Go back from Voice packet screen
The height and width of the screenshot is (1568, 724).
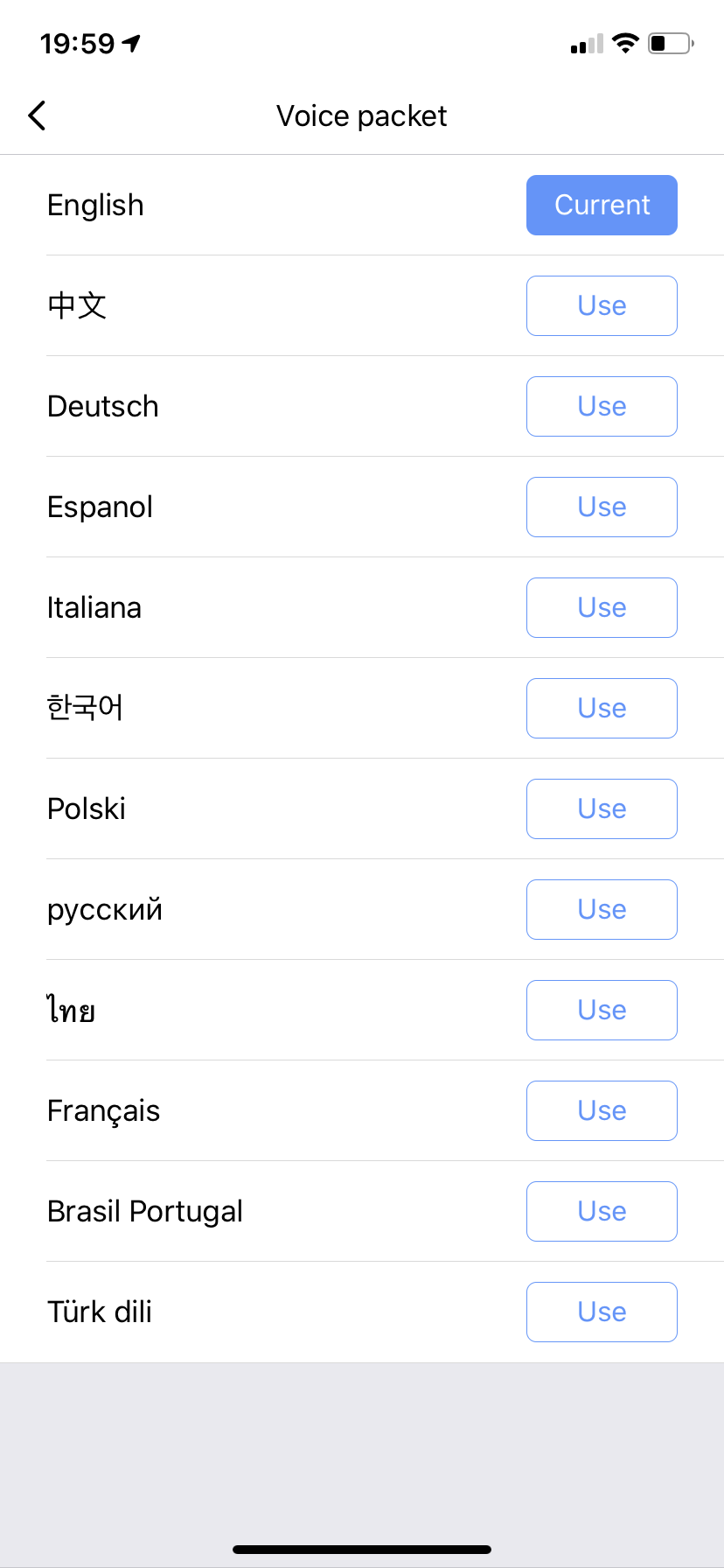coord(37,115)
